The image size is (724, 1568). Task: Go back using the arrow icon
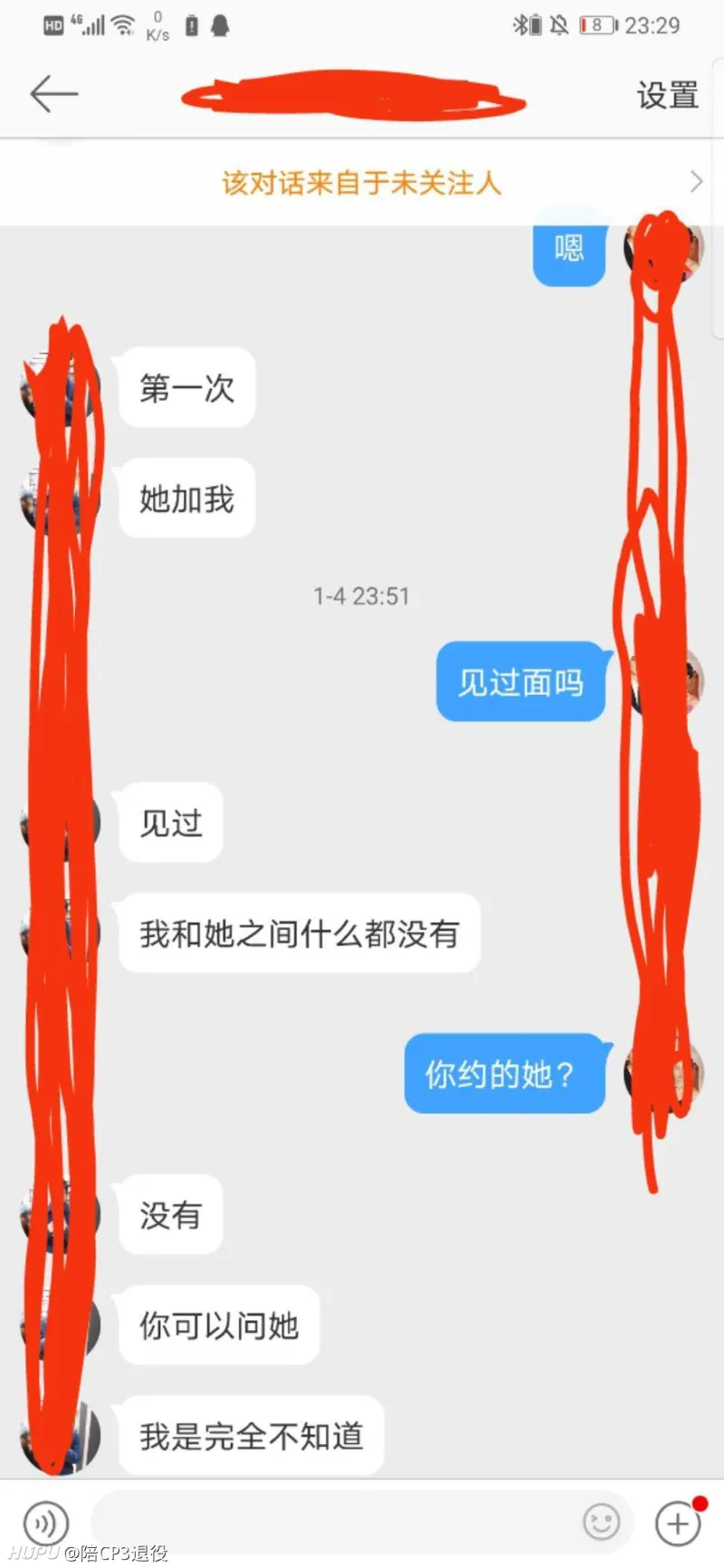point(54,94)
